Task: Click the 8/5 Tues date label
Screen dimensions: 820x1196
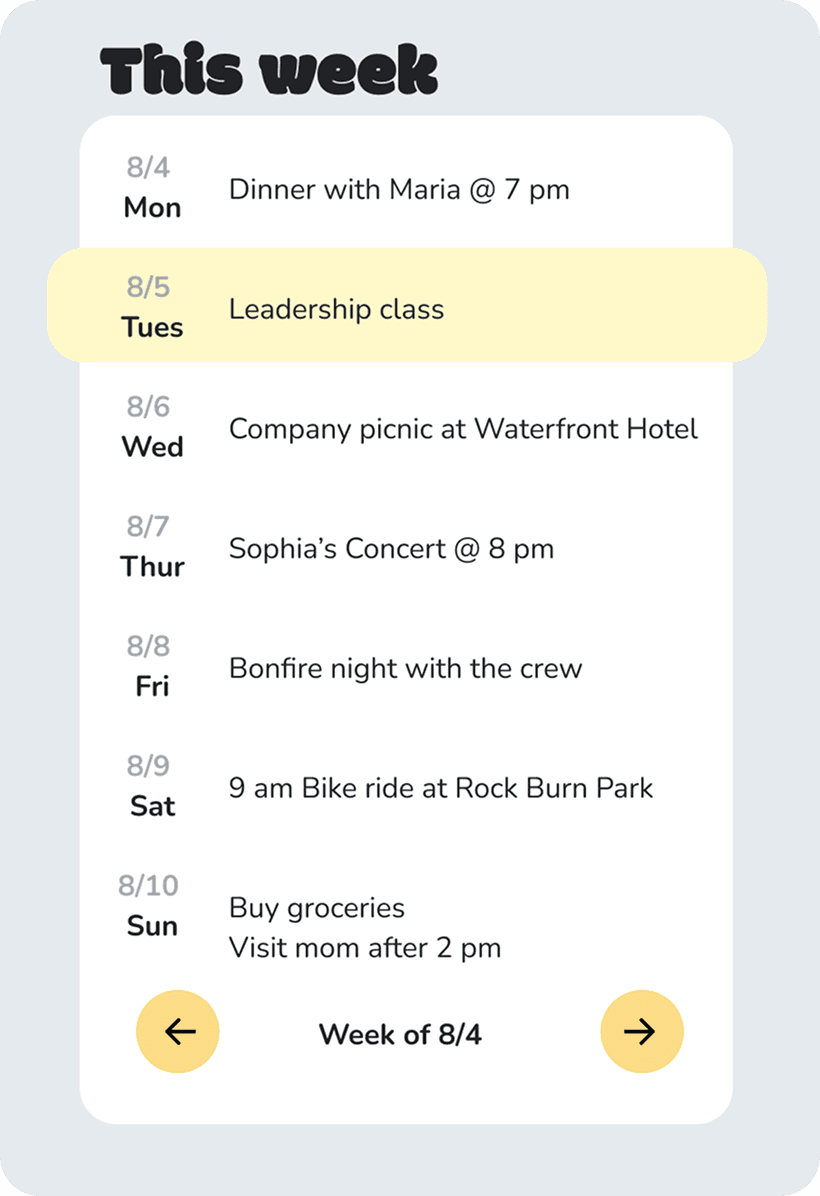Action: coord(151,309)
